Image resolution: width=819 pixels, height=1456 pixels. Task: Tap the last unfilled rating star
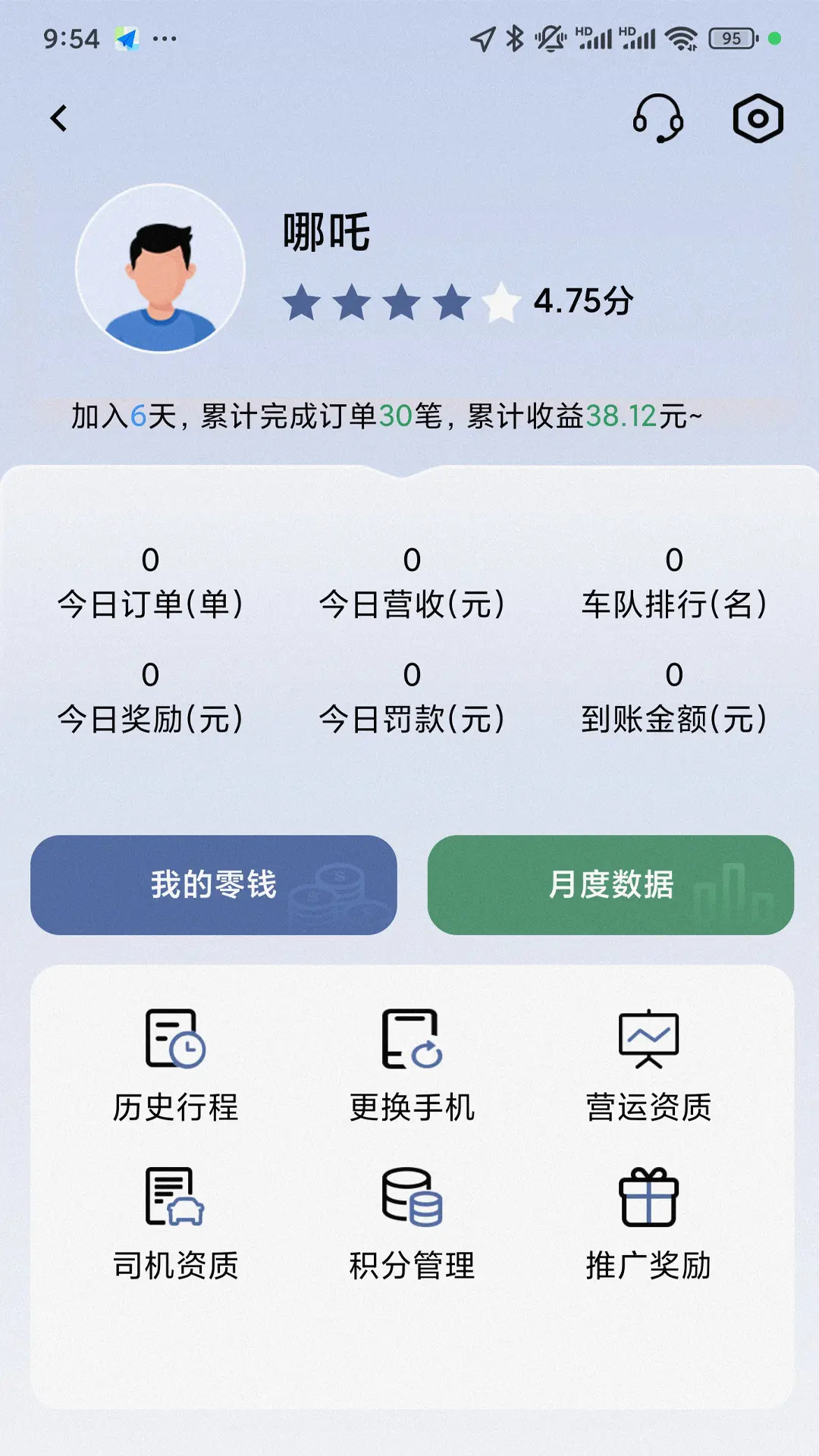coord(499,302)
